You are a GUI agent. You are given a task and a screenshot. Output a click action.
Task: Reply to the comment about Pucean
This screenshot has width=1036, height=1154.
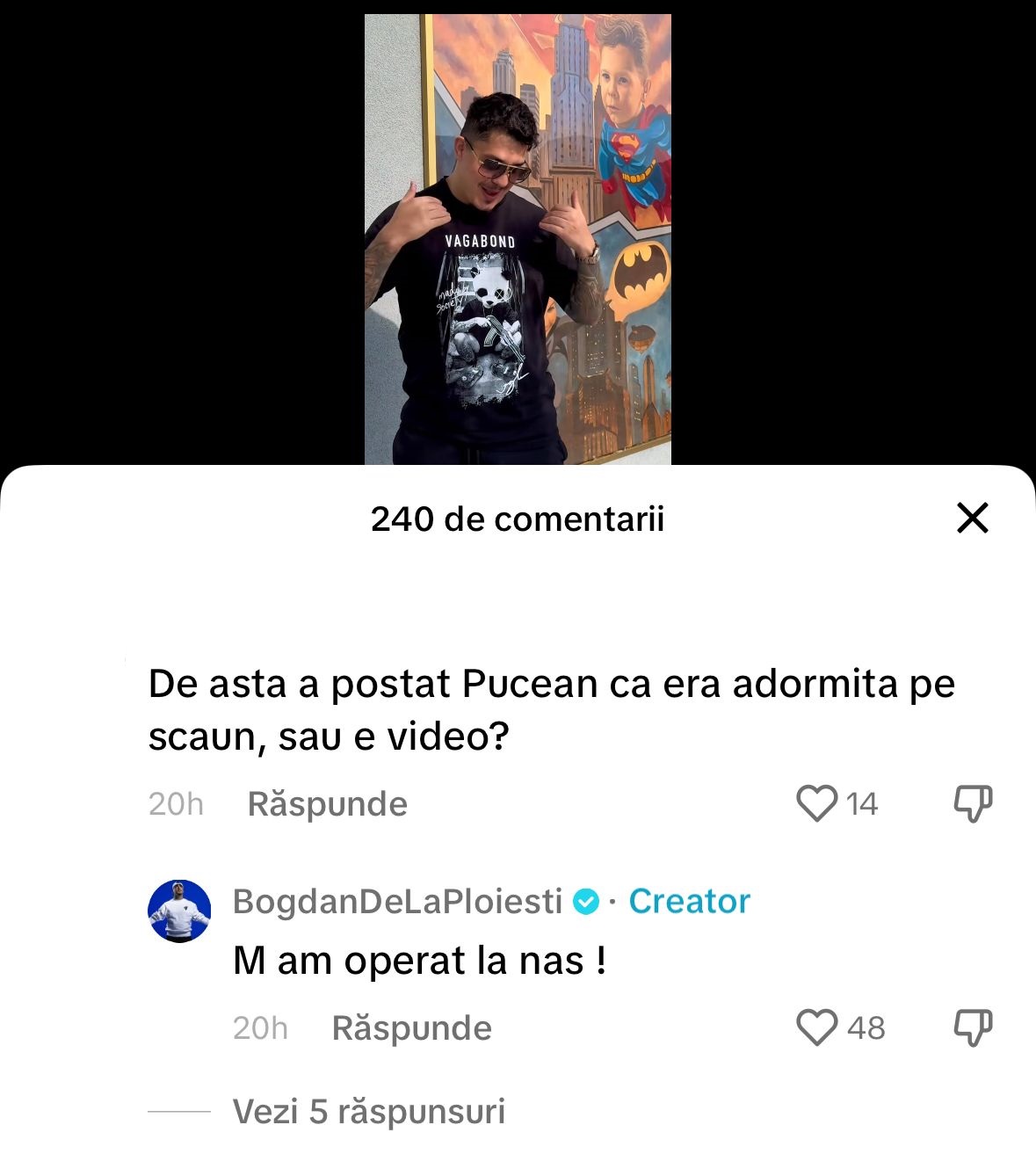(327, 804)
